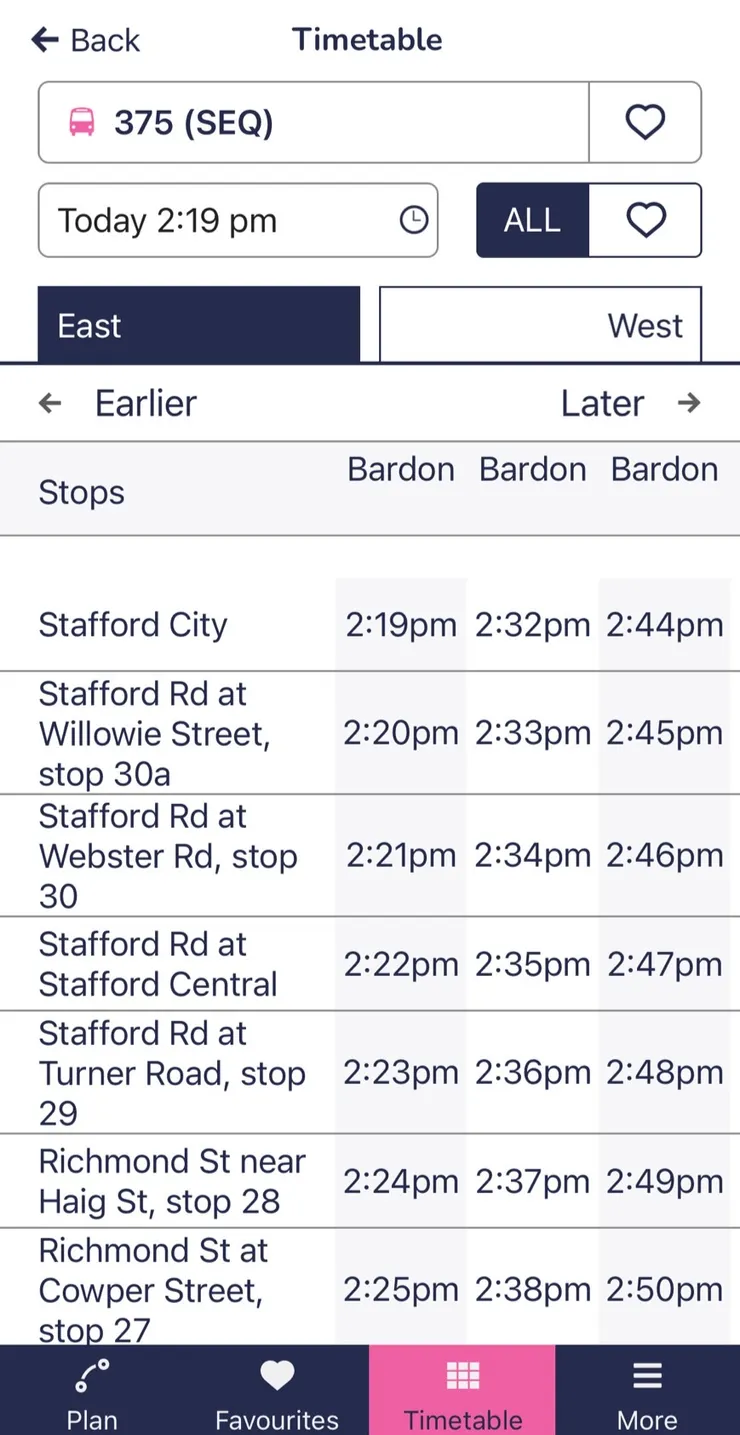Open the Timetable tab
740x1435 pixels.
pyautogui.click(x=462, y=1393)
